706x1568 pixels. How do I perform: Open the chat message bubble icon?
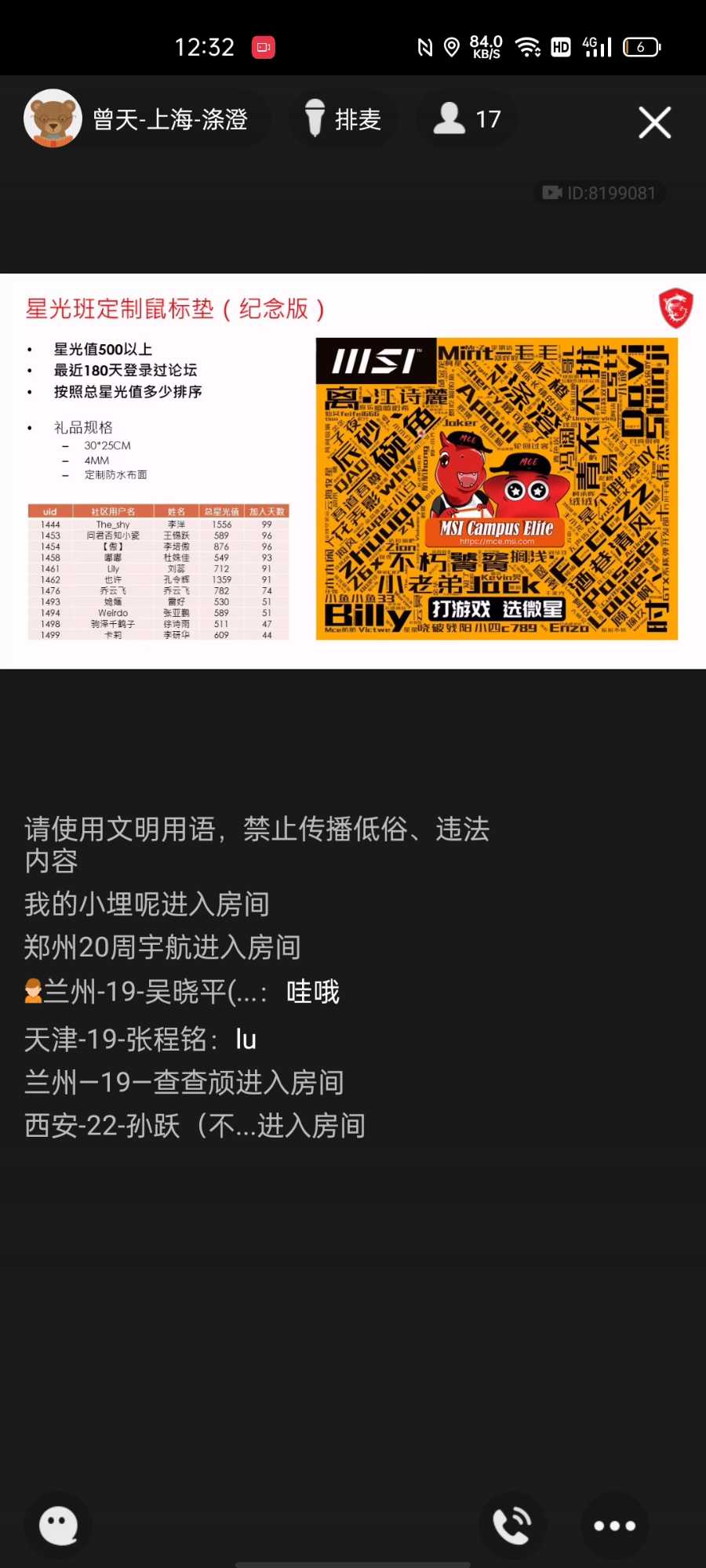(x=59, y=1525)
